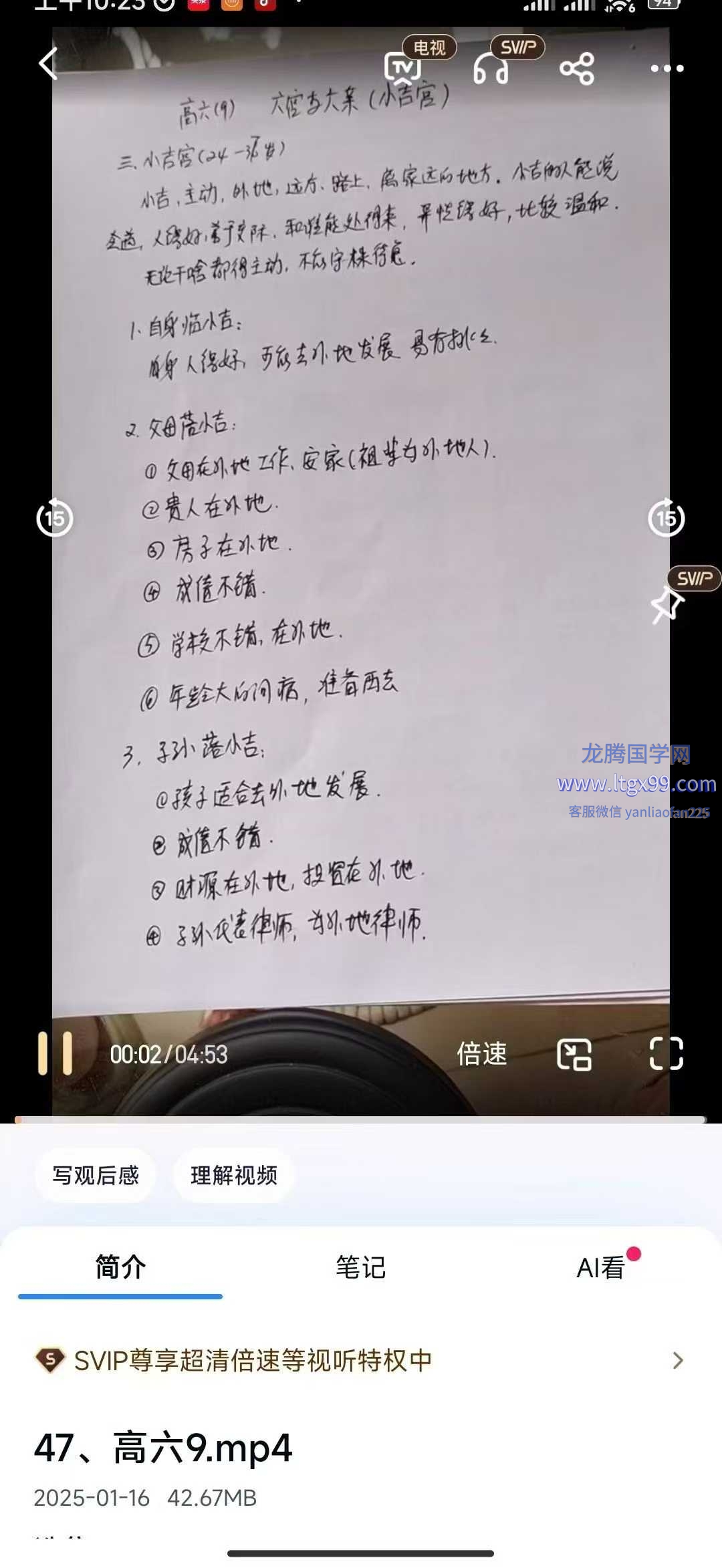Cast the video to TV

402,68
